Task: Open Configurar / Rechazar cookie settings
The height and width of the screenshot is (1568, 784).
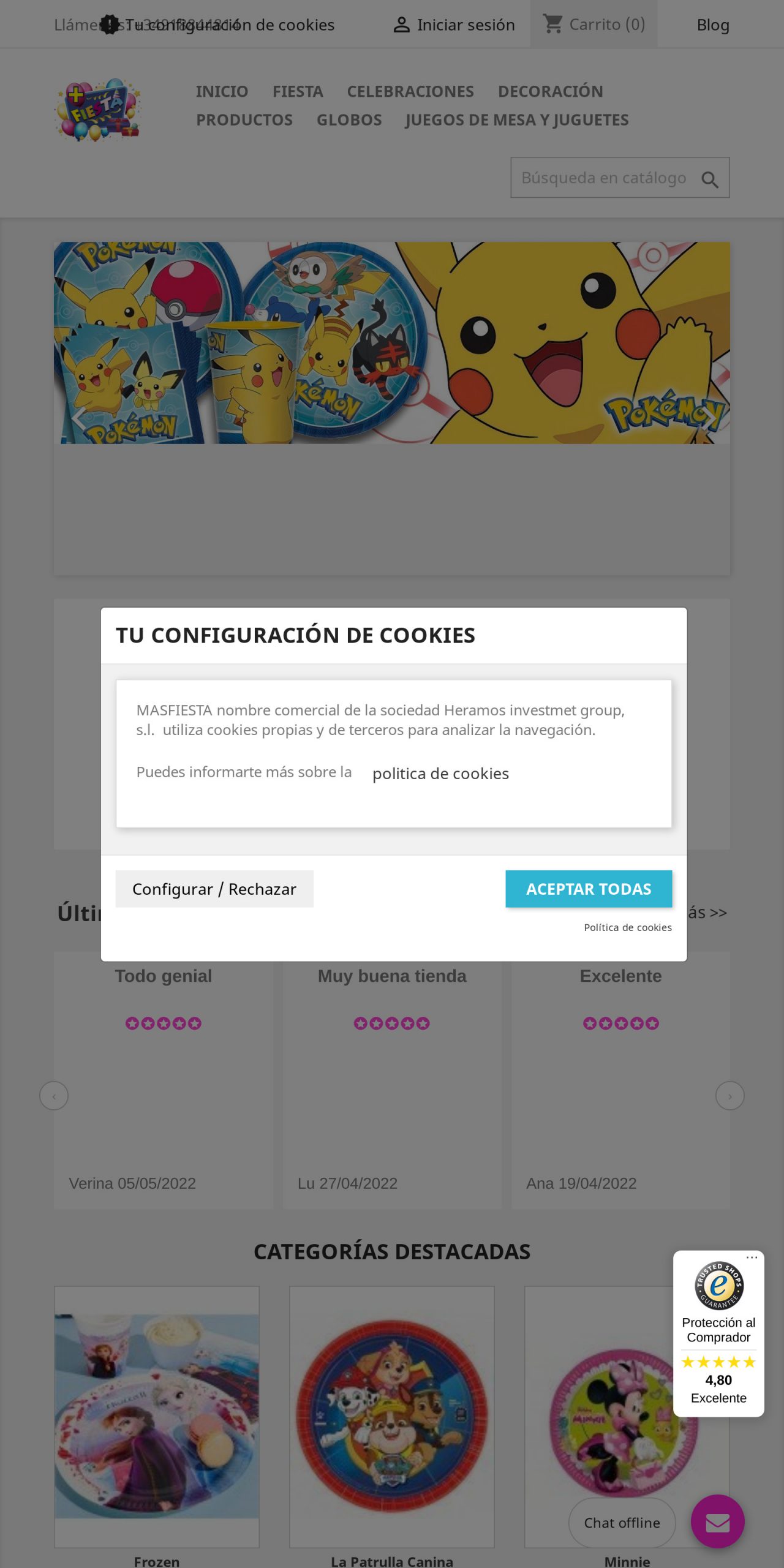Action: [x=214, y=889]
